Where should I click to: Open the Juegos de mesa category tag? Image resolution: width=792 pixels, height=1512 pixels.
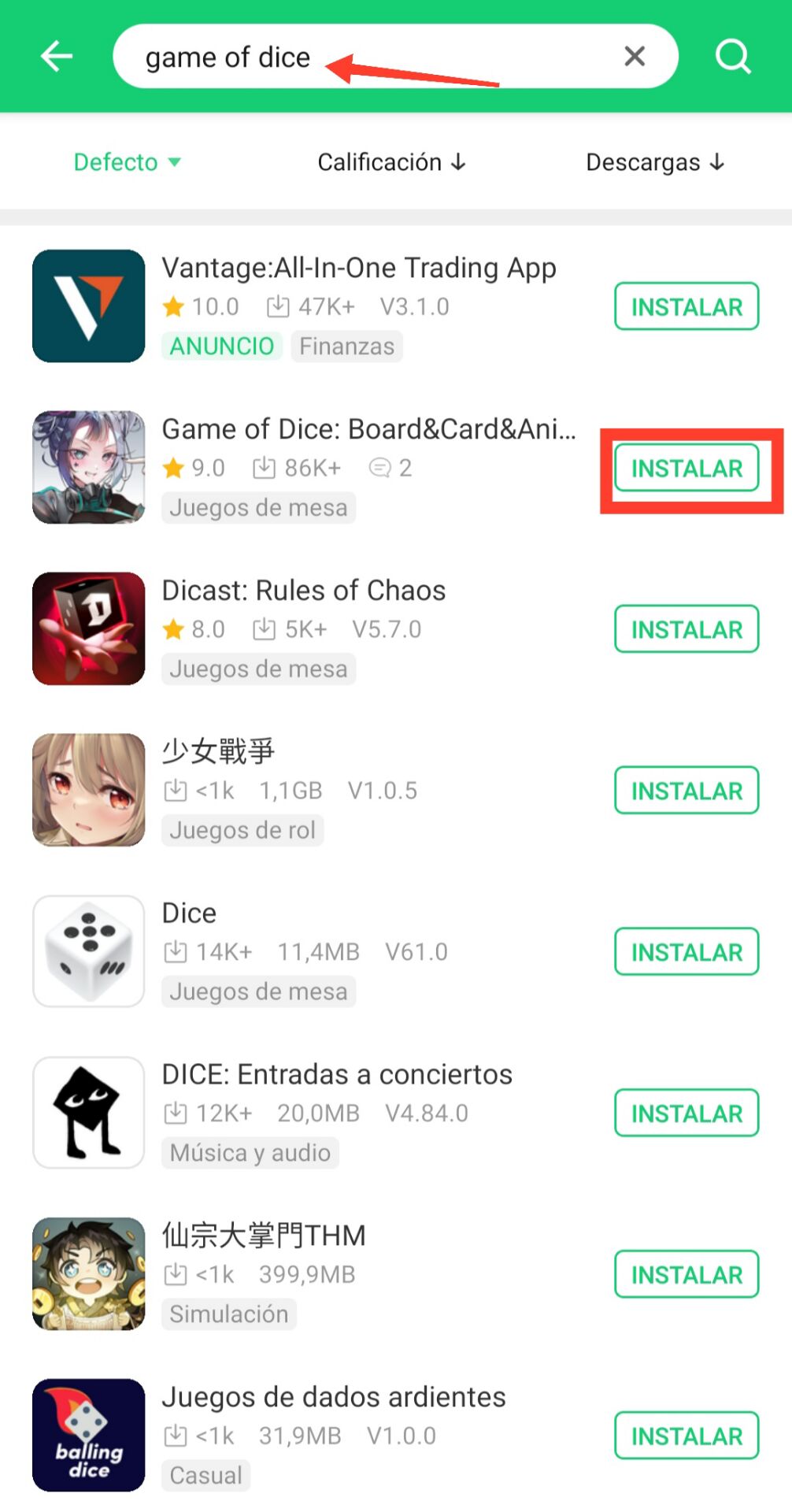point(257,507)
